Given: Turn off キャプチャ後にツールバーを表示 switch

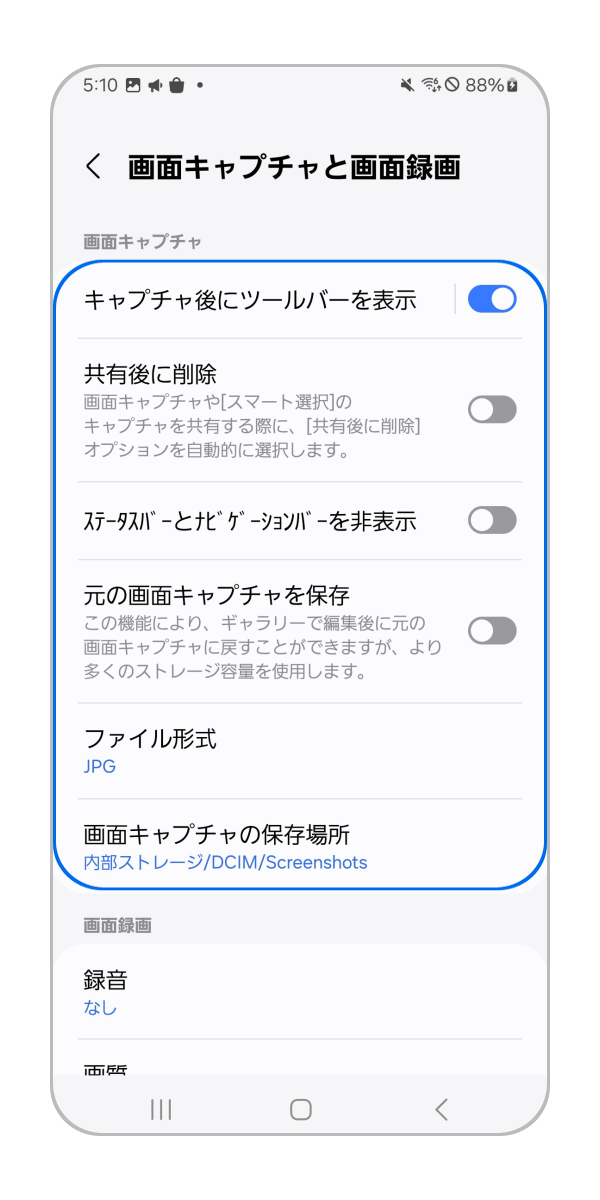Looking at the screenshot, I should point(492,299).
